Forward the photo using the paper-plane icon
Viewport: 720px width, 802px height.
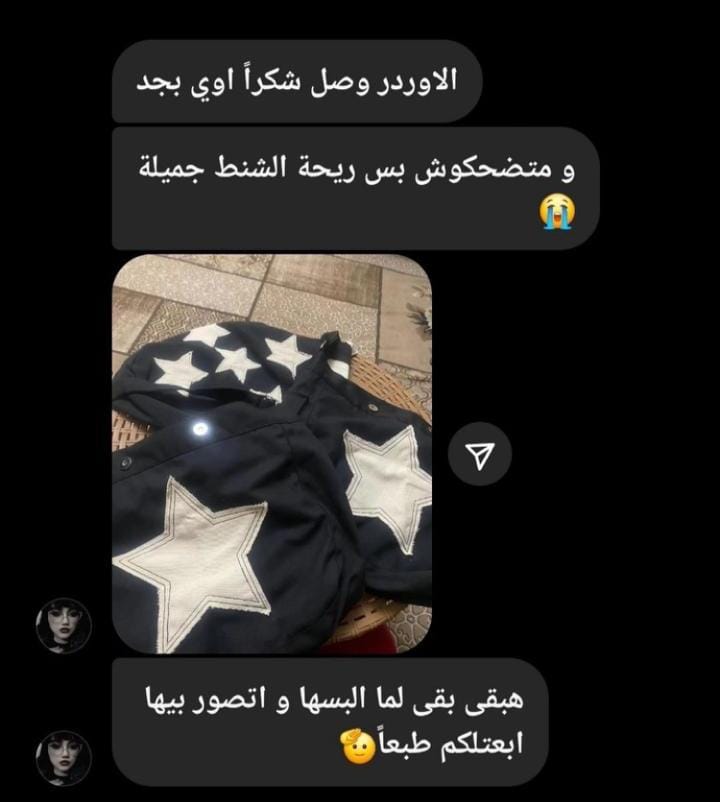pos(480,455)
